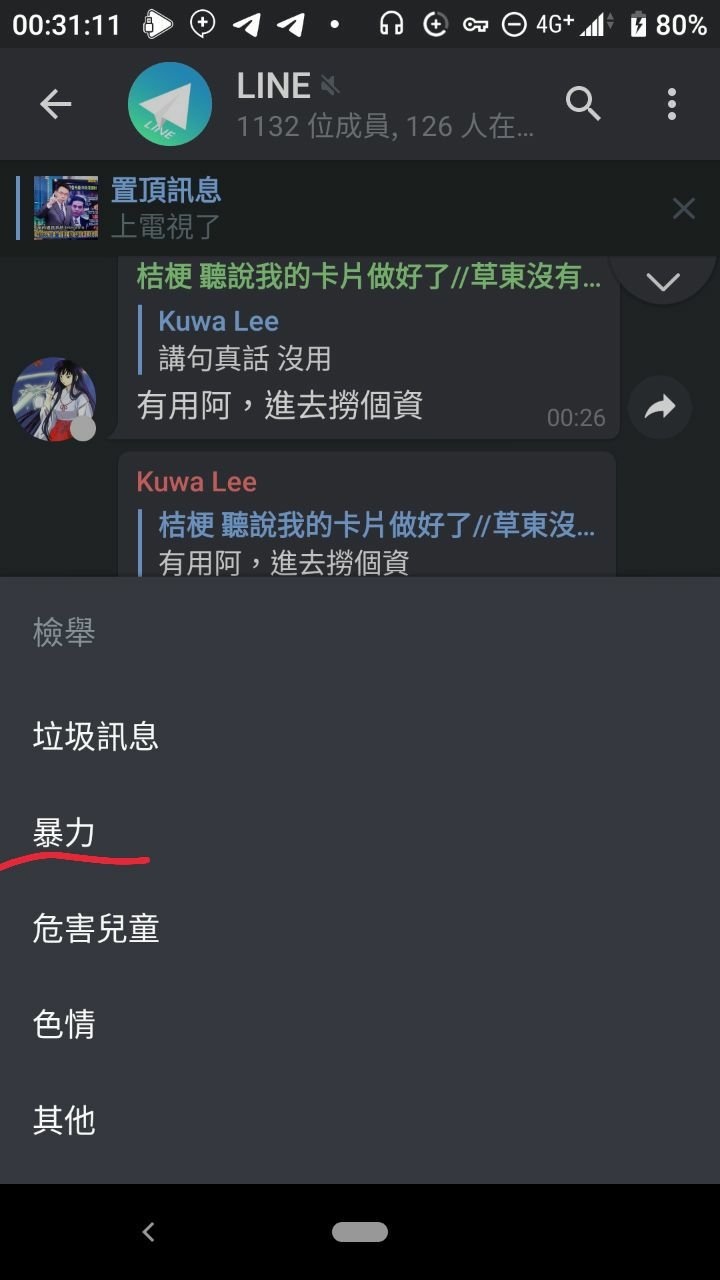
Task: Go back from the LINE group chat
Action: click(x=56, y=104)
